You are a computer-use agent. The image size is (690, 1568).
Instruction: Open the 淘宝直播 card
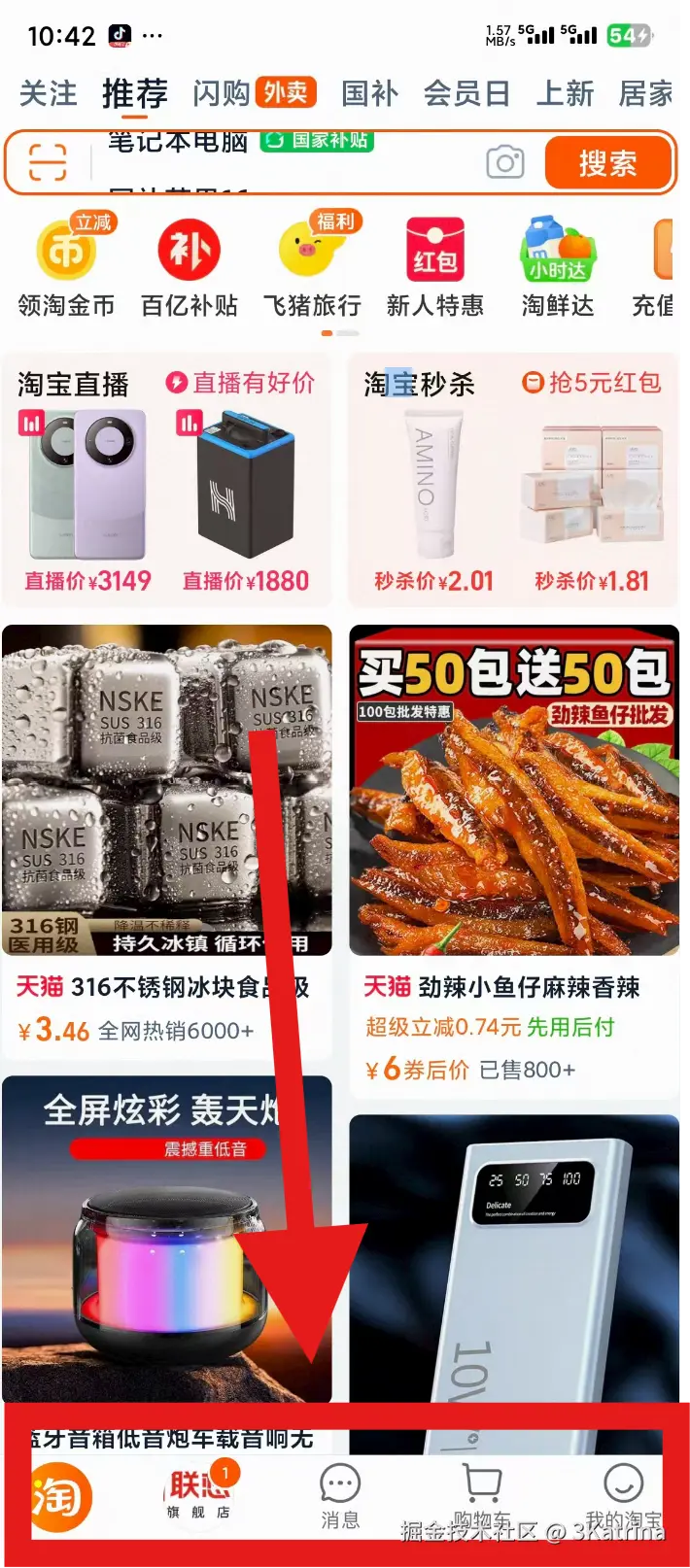166,481
